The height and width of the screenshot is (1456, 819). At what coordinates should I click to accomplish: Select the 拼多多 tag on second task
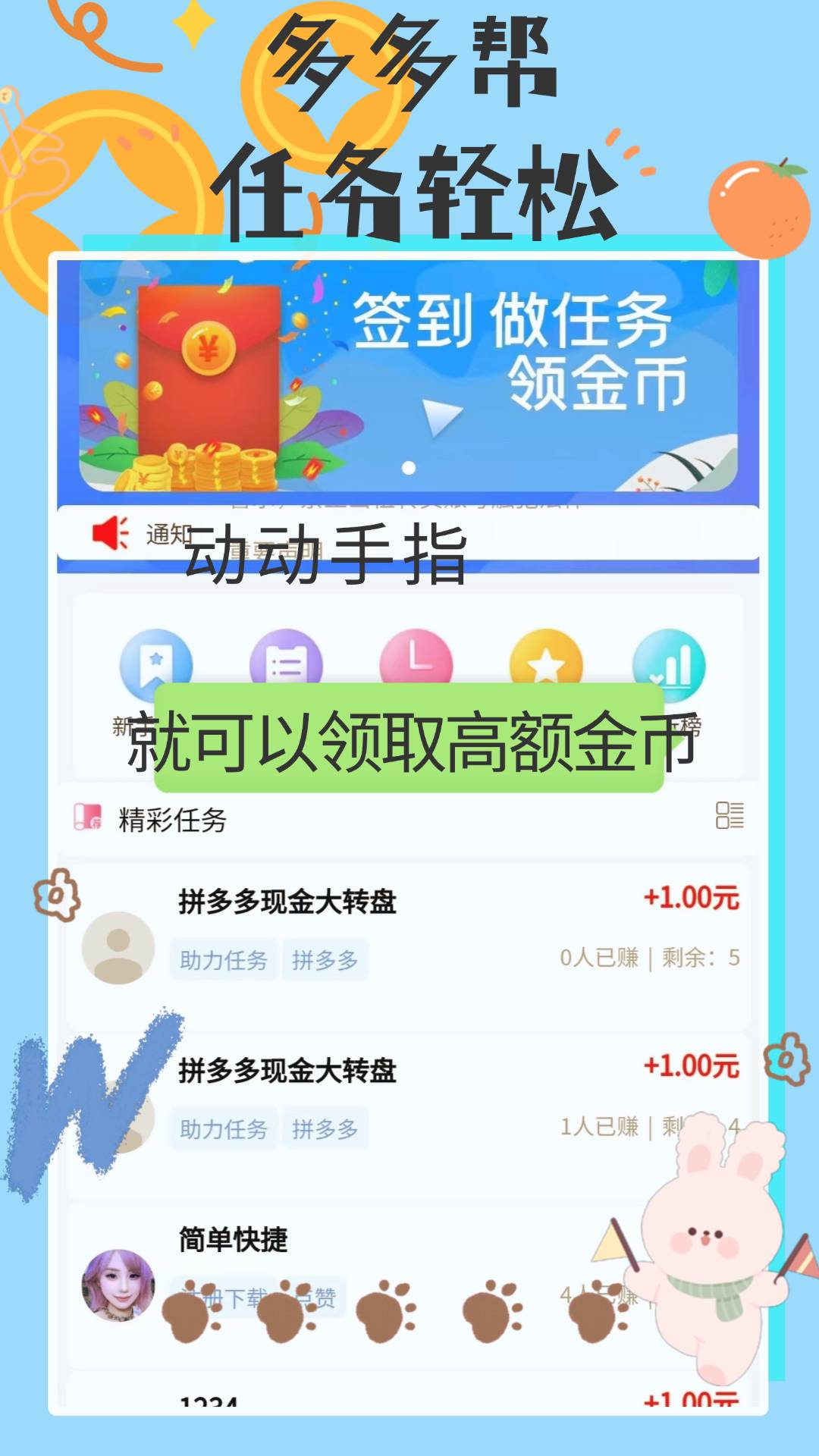[x=326, y=1128]
